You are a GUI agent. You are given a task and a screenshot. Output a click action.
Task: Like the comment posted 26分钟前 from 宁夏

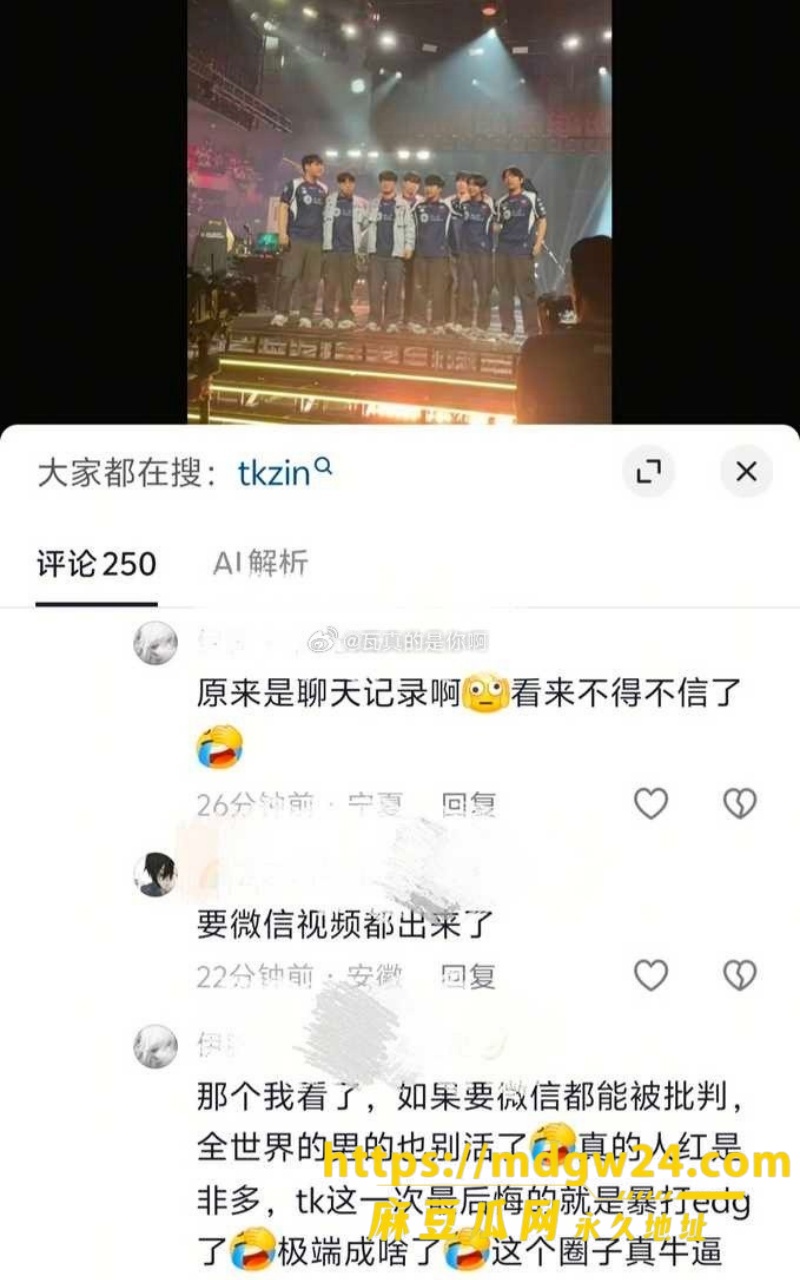point(651,803)
